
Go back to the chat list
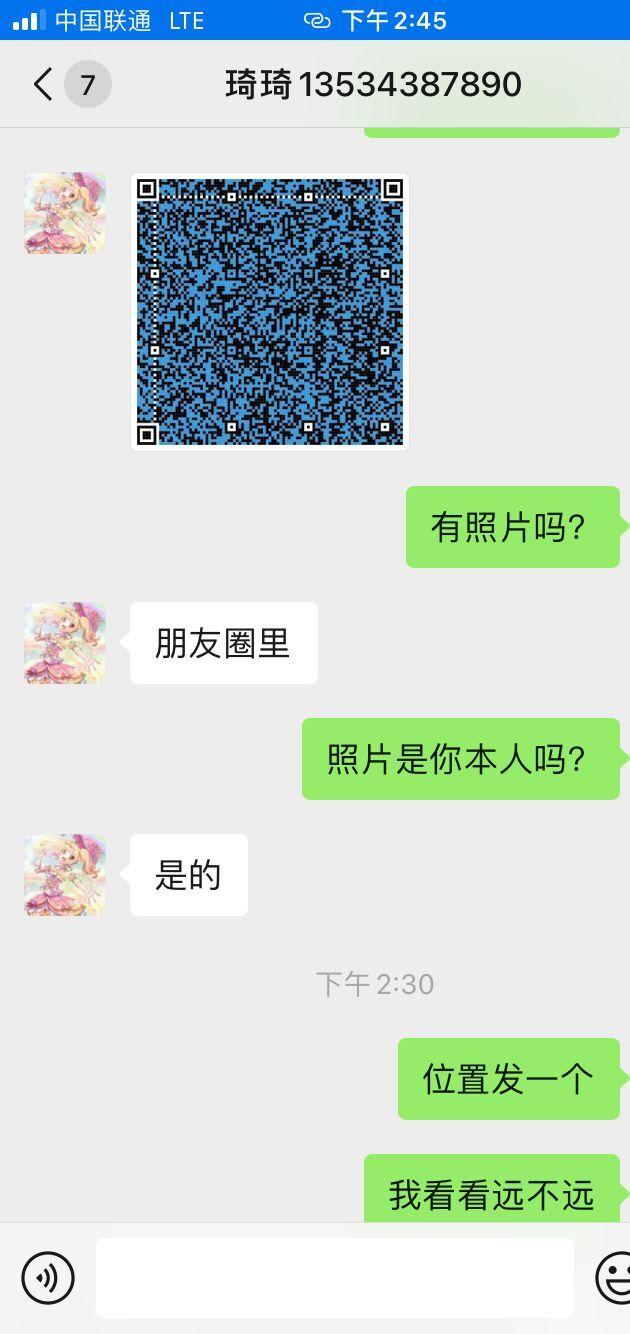click(x=43, y=85)
